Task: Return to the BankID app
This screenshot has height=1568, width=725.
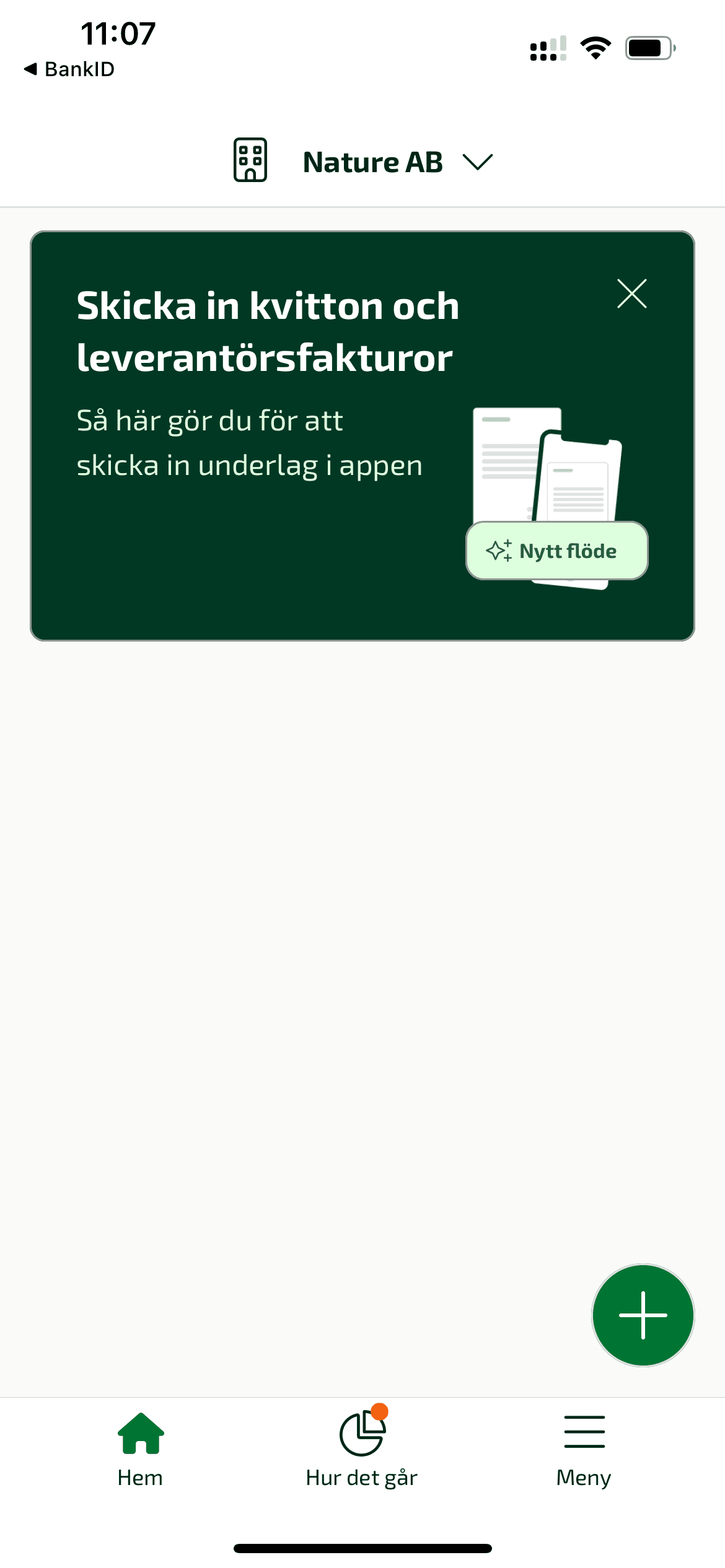Action: coord(69,69)
